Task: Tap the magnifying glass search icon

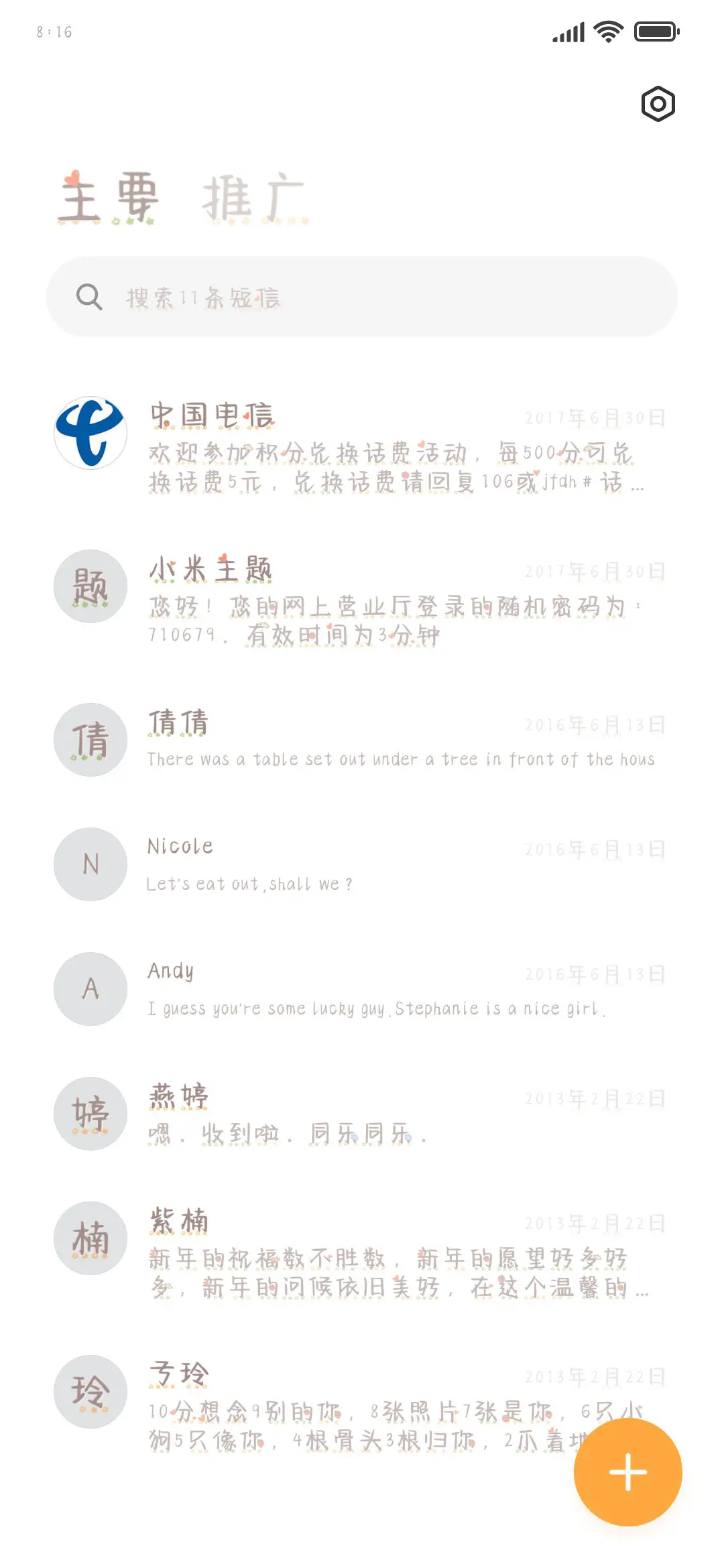Action: point(89,296)
